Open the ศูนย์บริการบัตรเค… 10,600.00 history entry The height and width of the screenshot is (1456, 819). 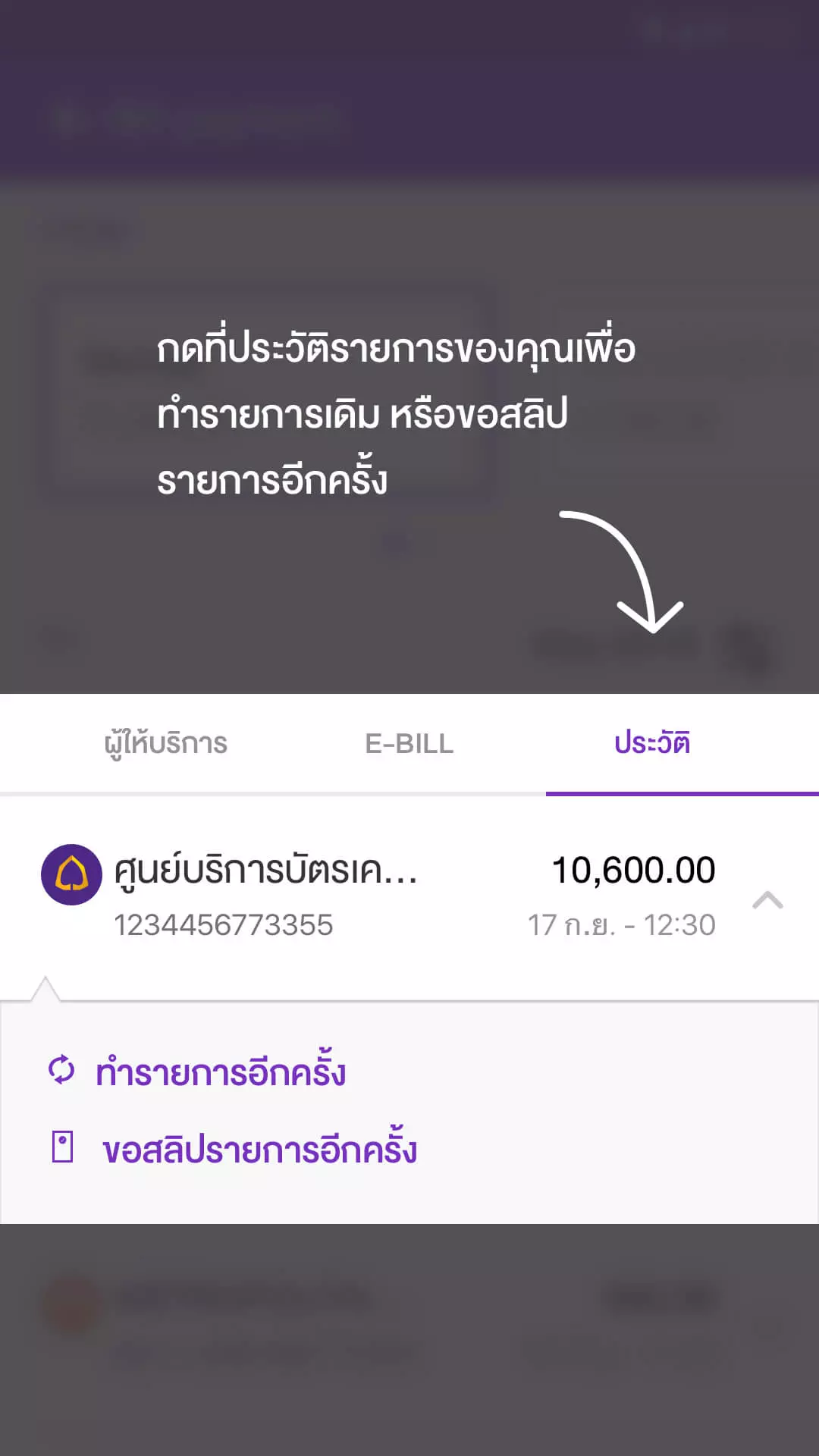pyautogui.click(x=379, y=896)
